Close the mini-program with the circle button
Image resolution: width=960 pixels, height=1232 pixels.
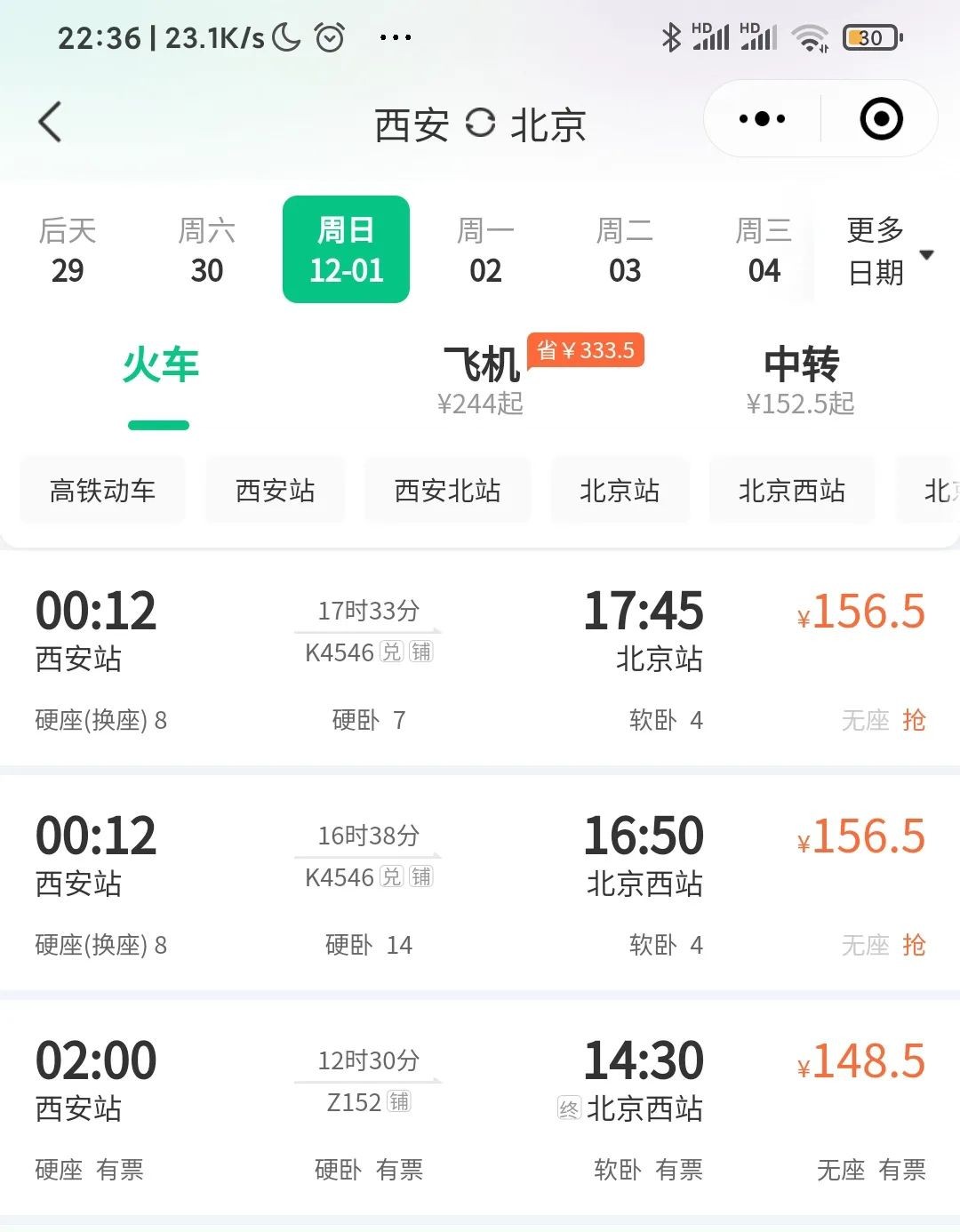click(881, 119)
